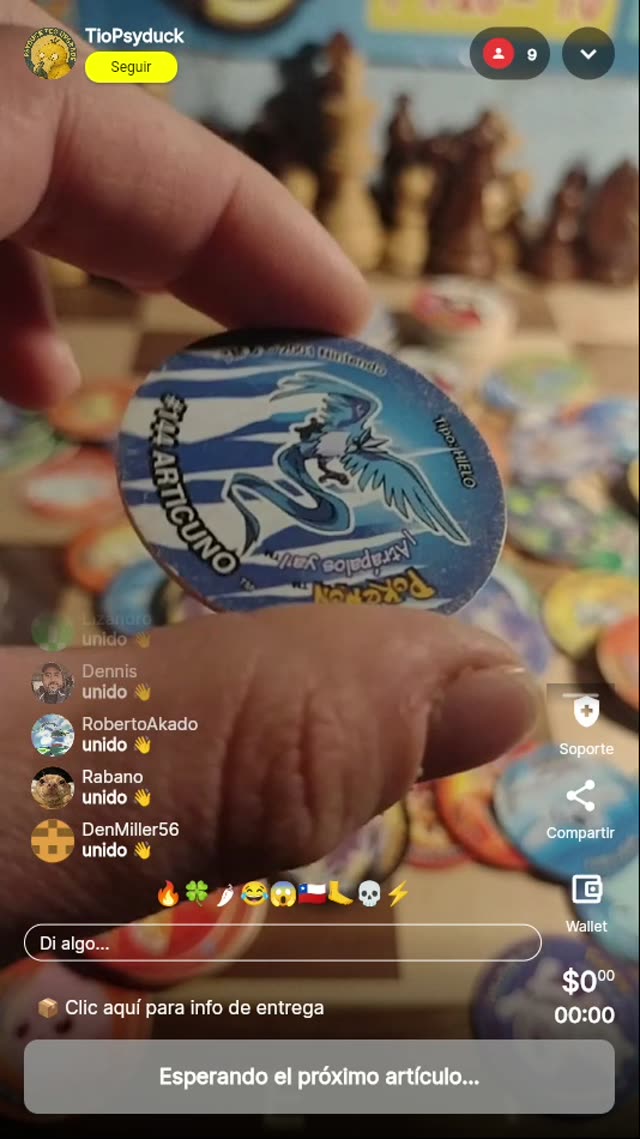Tap the 'Di algo...' chat field

282,943
